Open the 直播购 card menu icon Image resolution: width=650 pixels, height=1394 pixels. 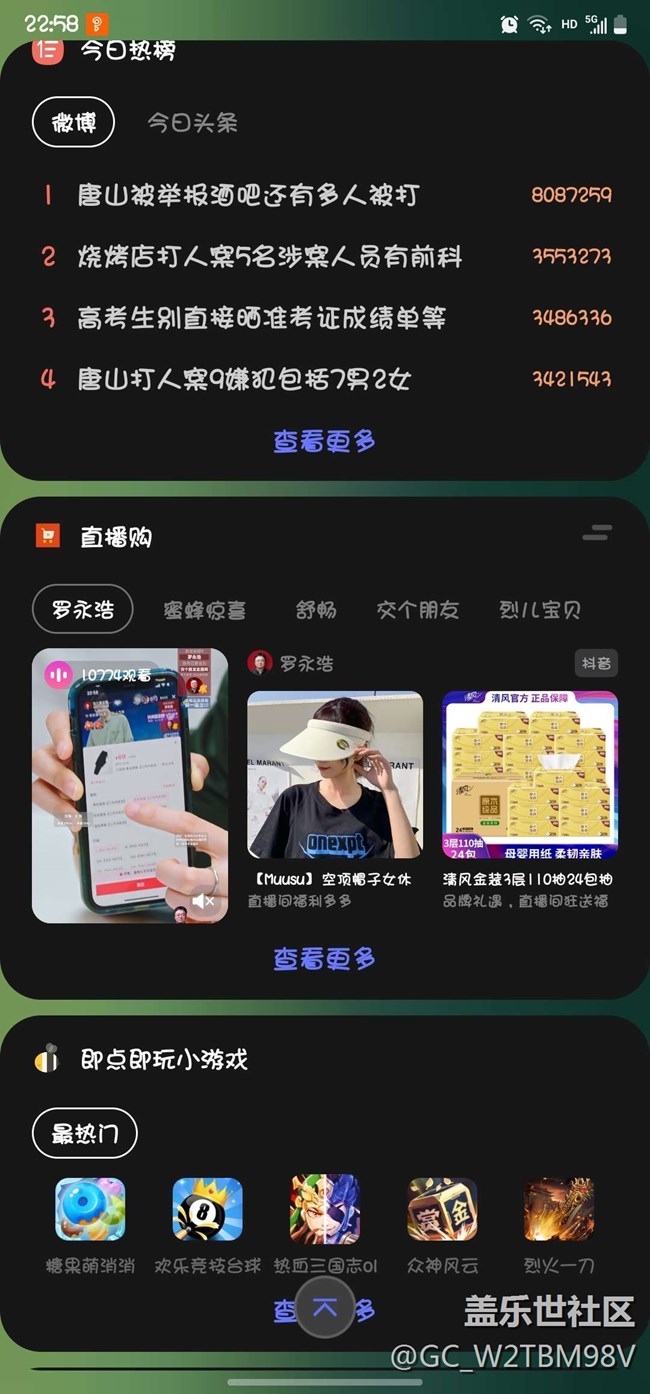(597, 533)
